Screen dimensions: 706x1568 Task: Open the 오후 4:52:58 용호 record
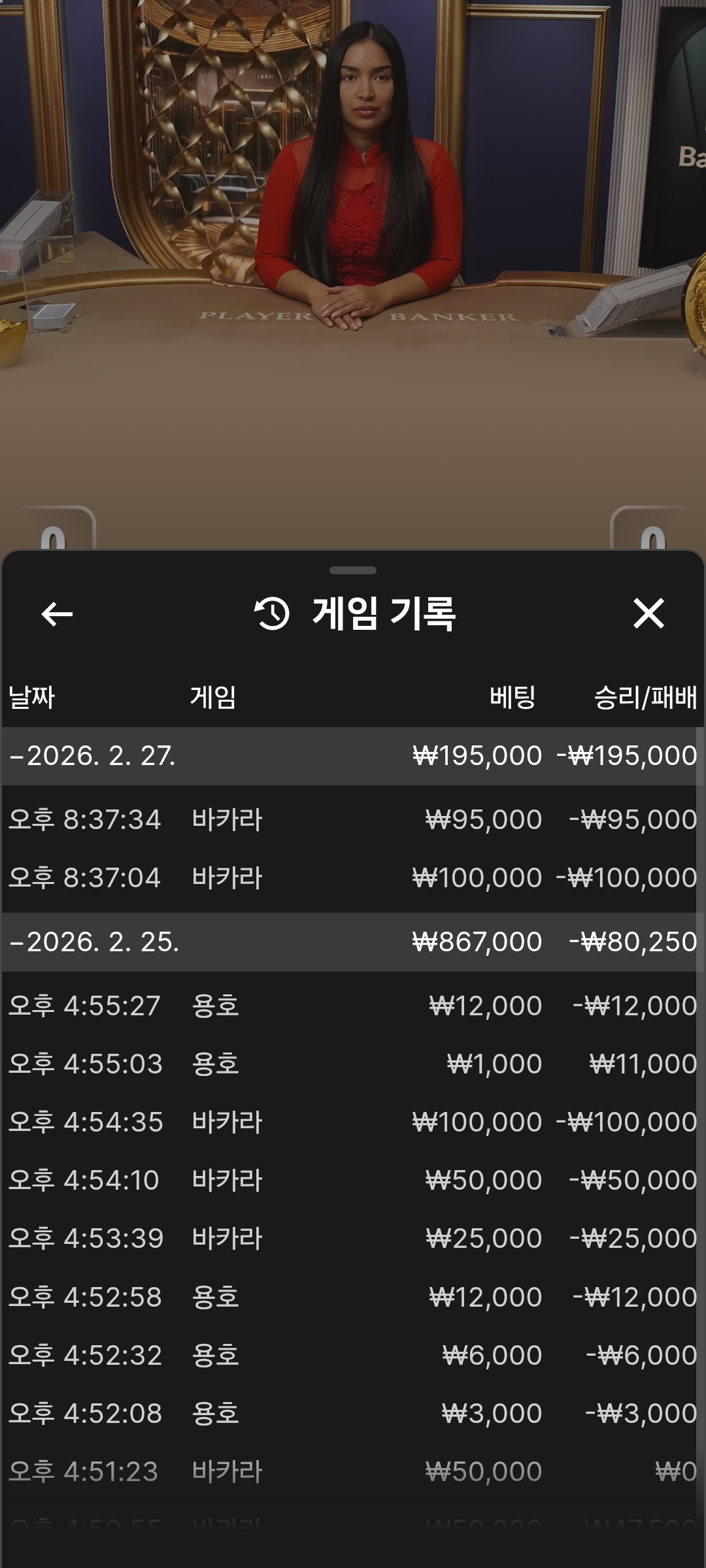[352, 1297]
